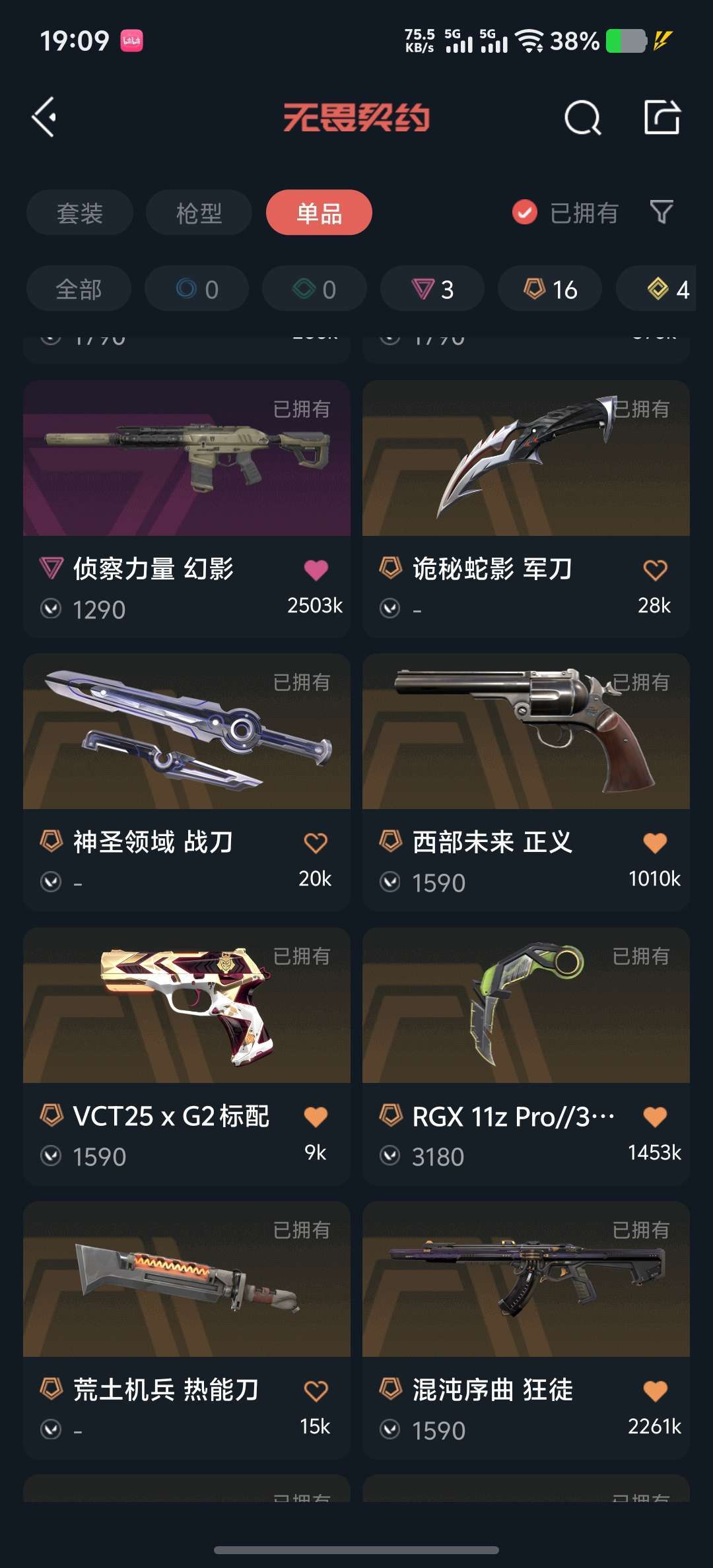Go back using the top-left arrow
The height and width of the screenshot is (1568, 713).
click(x=45, y=117)
